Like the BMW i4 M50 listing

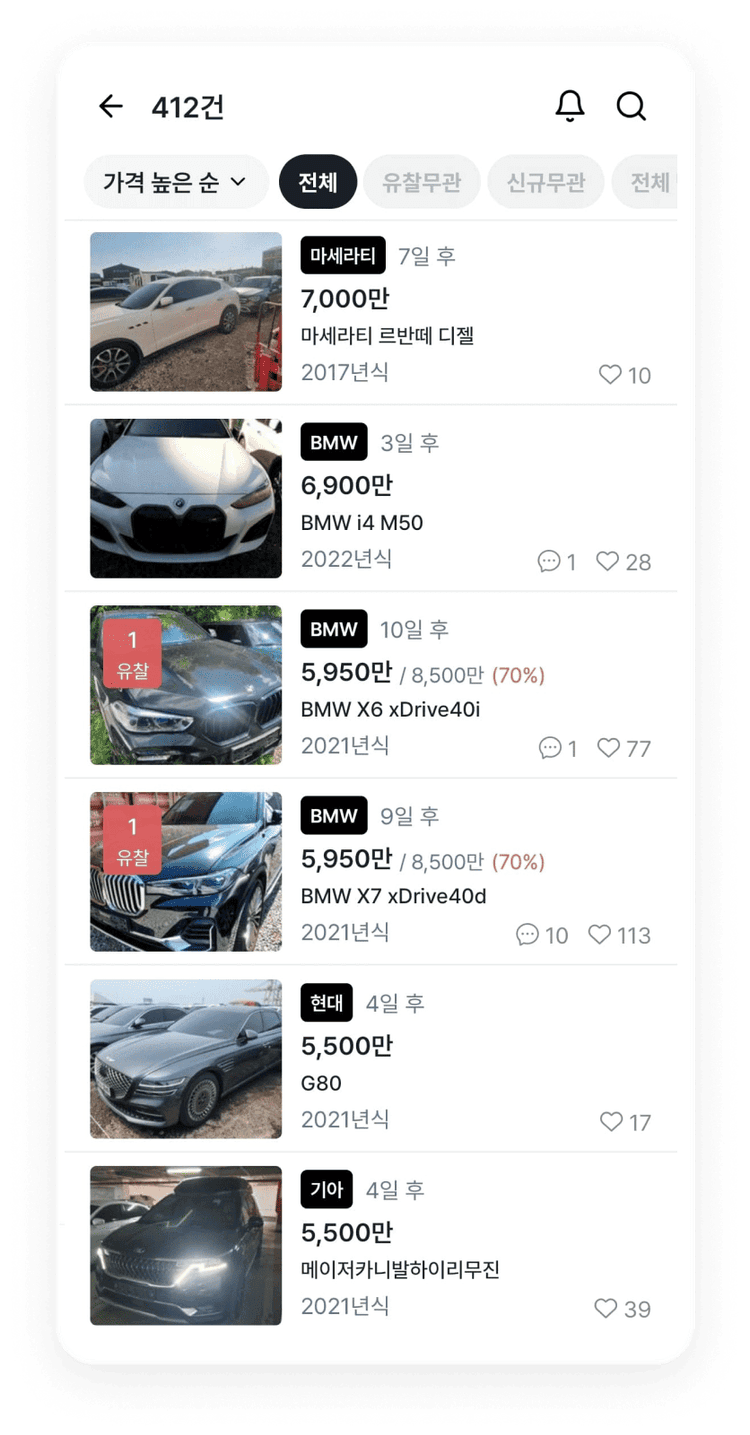608,562
